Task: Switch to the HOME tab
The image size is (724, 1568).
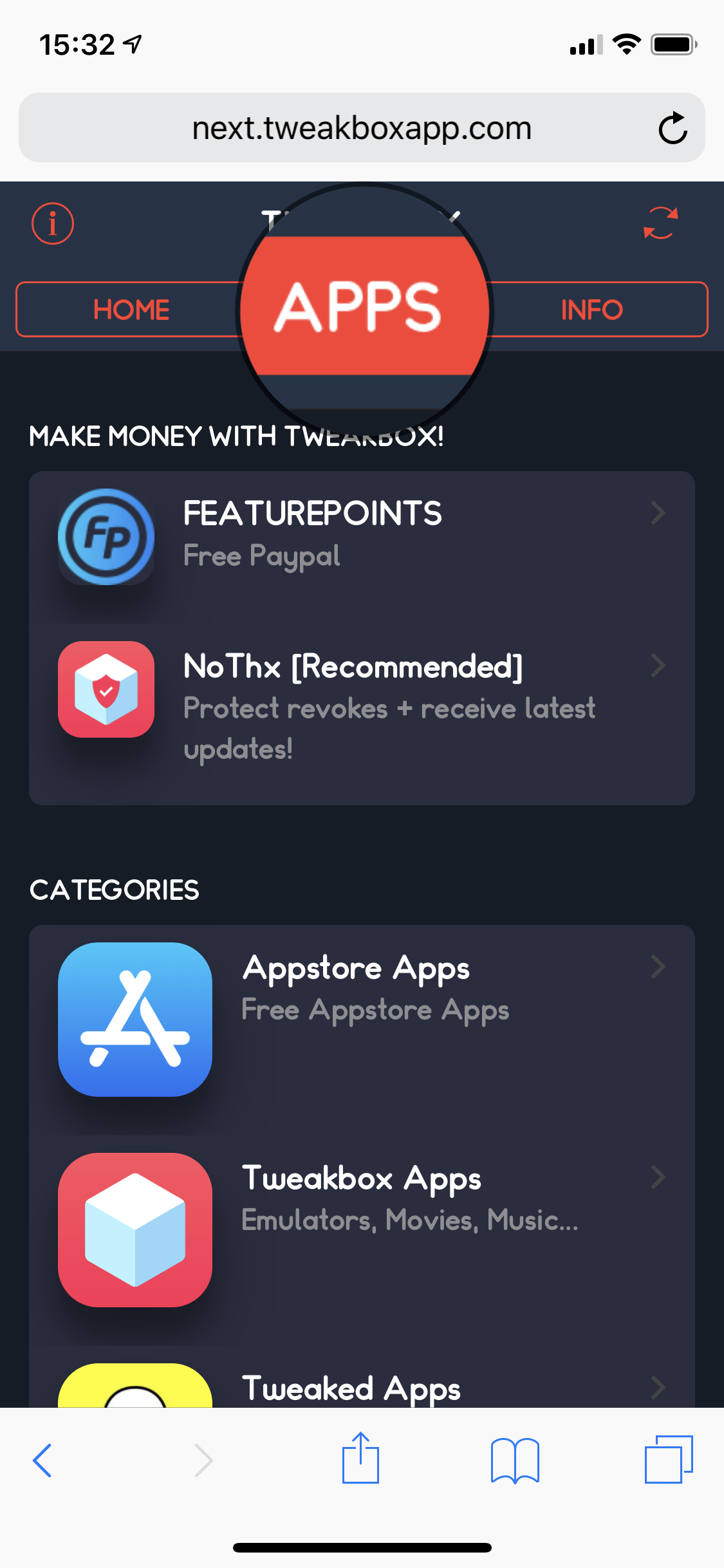Action: 131,310
